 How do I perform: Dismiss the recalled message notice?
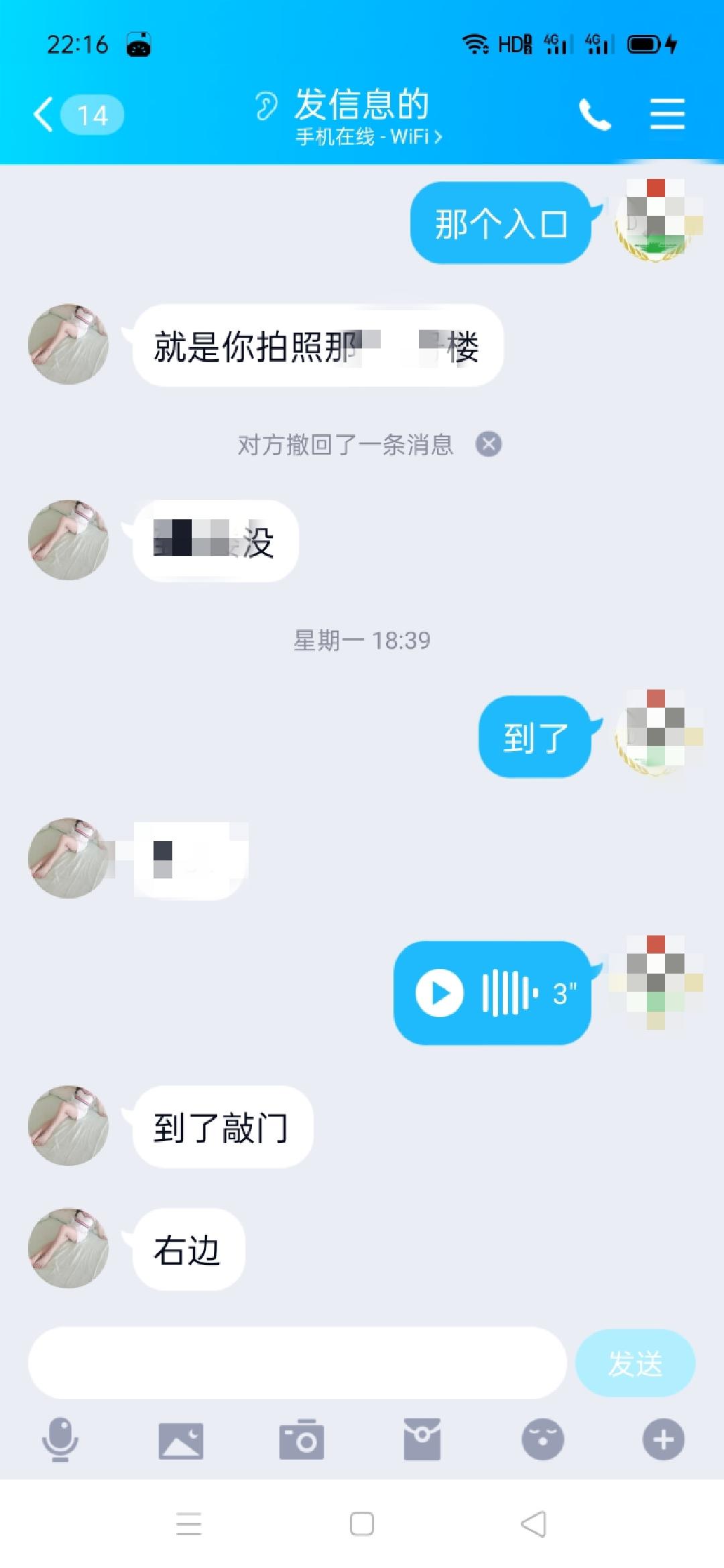click(x=488, y=444)
